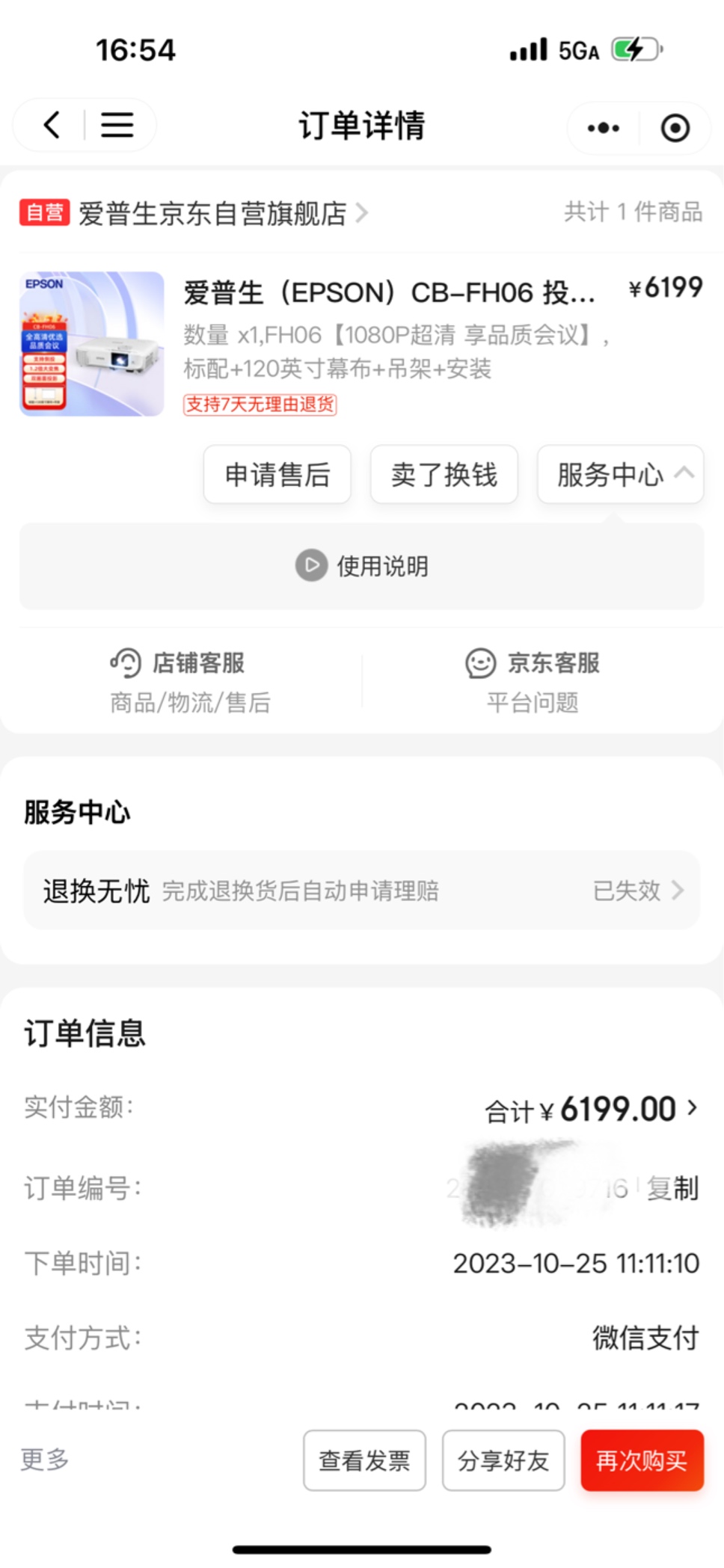The image size is (724, 1568).
Task: Tap 查看发票 to view invoice
Action: point(364,1460)
